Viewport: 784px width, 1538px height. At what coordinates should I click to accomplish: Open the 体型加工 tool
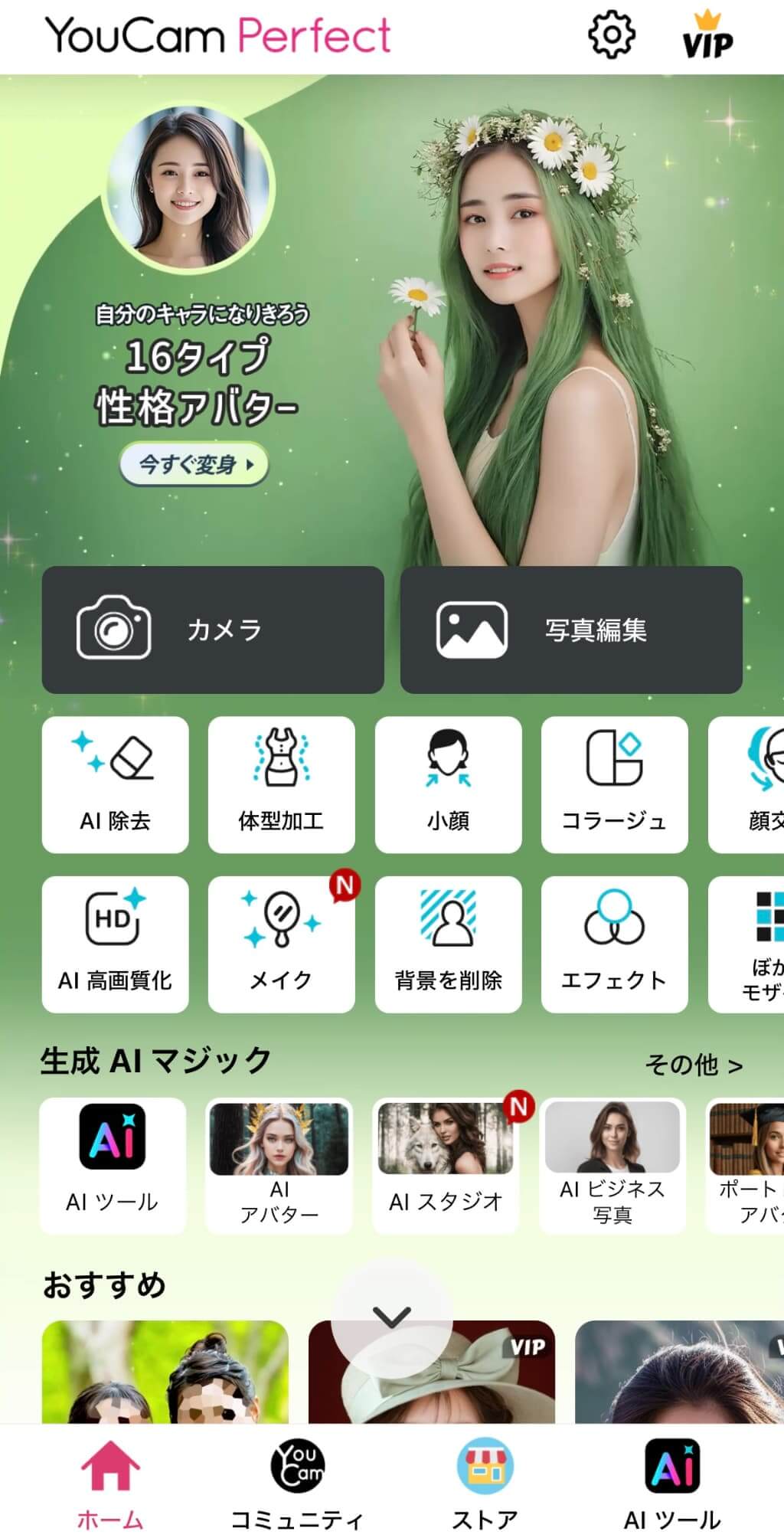(281, 784)
